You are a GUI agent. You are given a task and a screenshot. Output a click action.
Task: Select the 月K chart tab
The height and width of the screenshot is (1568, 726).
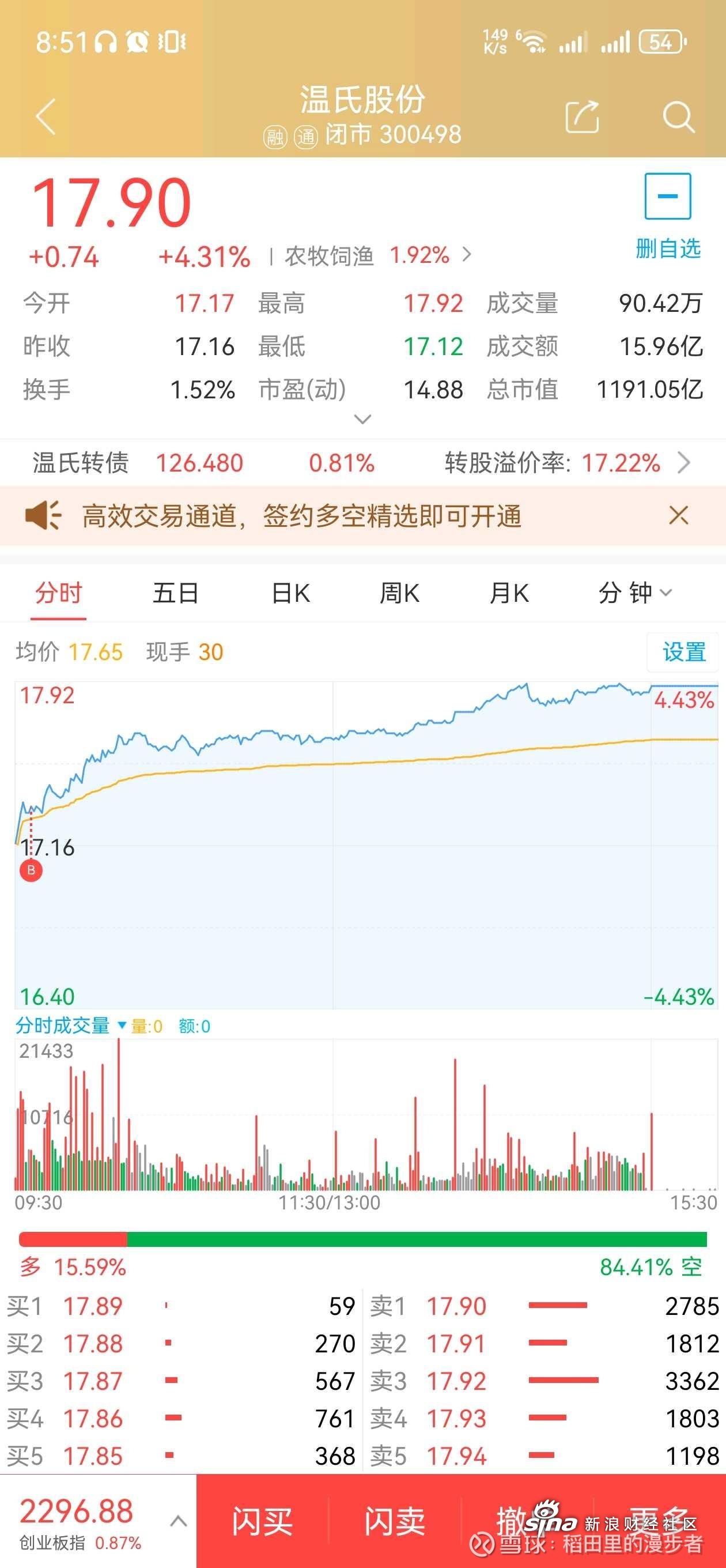click(x=510, y=593)
